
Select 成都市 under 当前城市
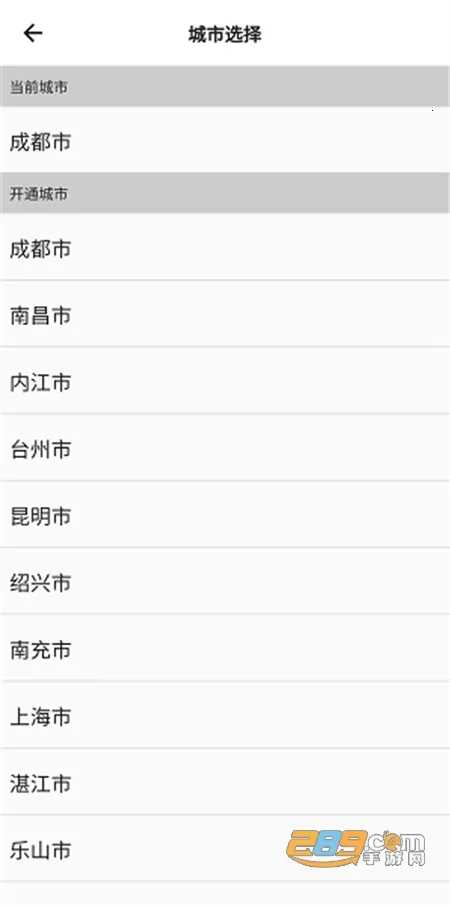click(225, 140)
